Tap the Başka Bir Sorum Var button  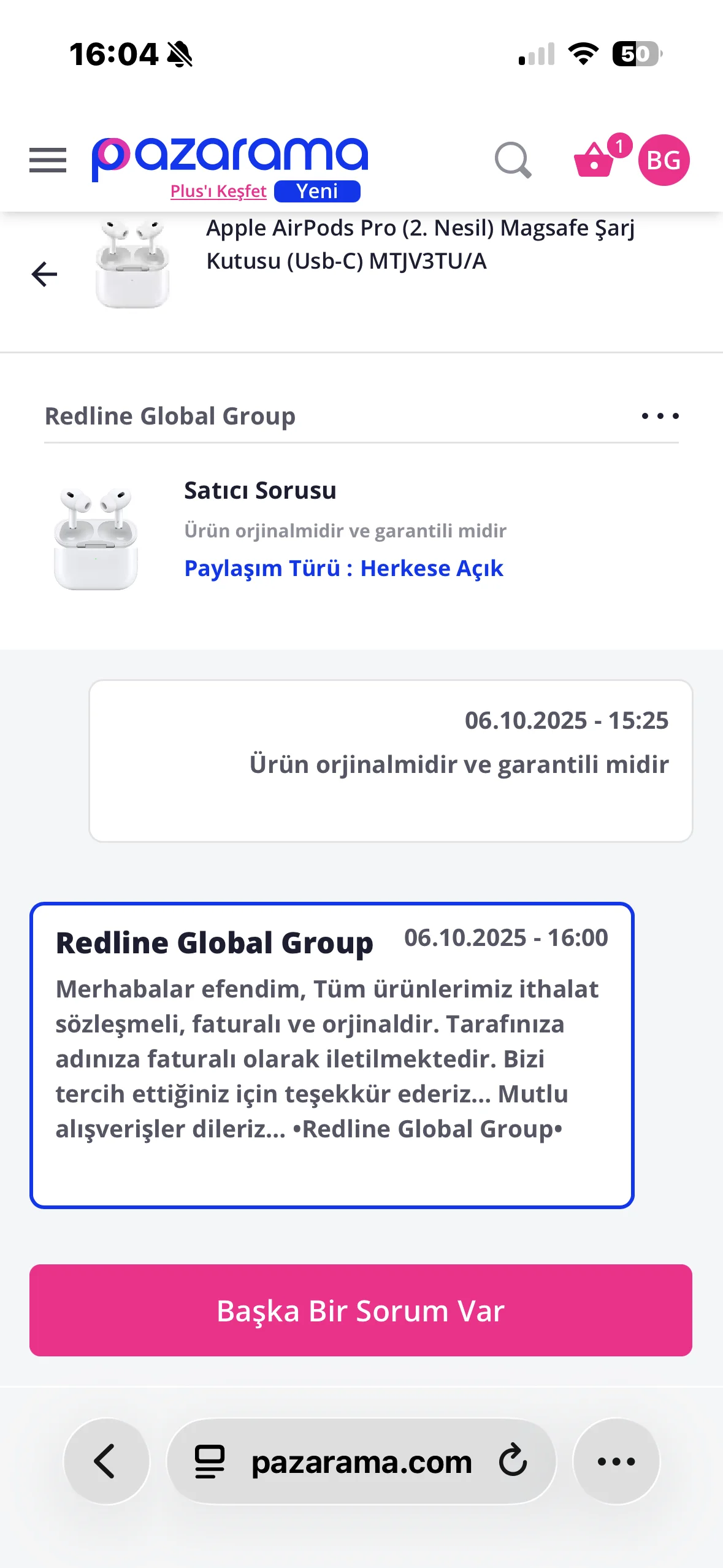[361, 1310]
